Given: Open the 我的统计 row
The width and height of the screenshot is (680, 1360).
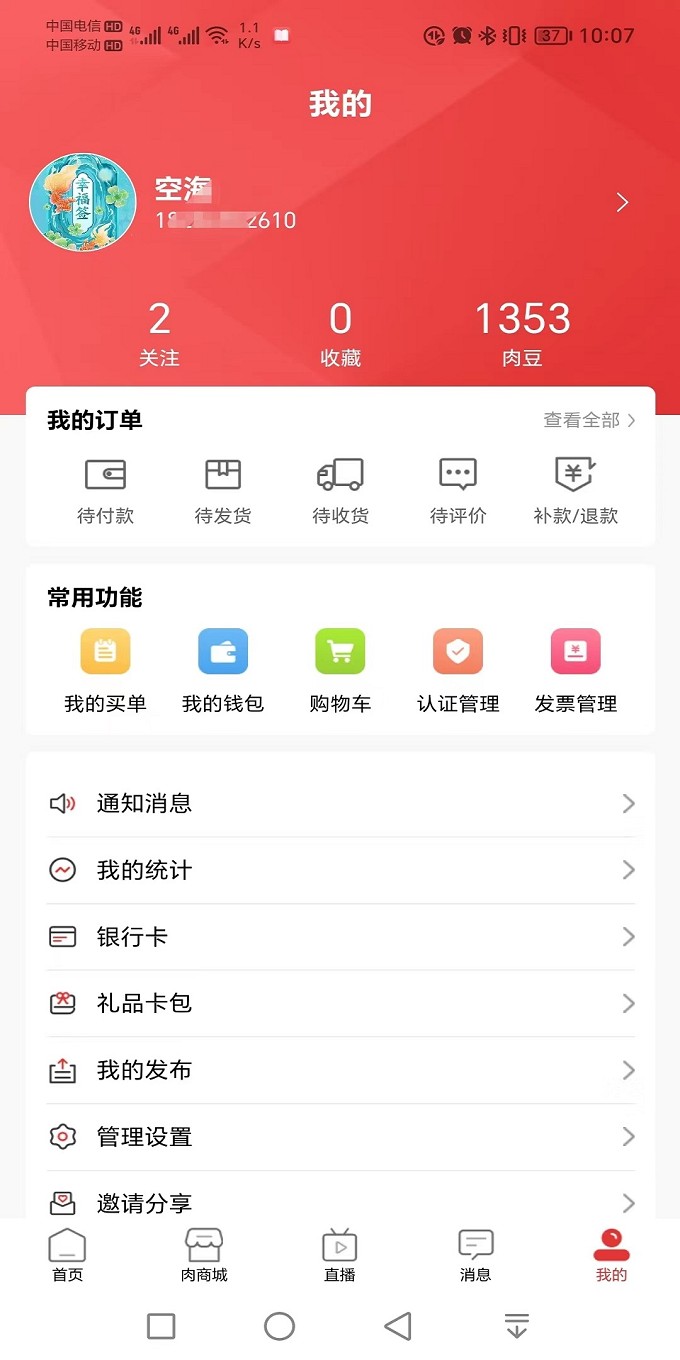Looking at the screenshot, I should coord(340,870).
